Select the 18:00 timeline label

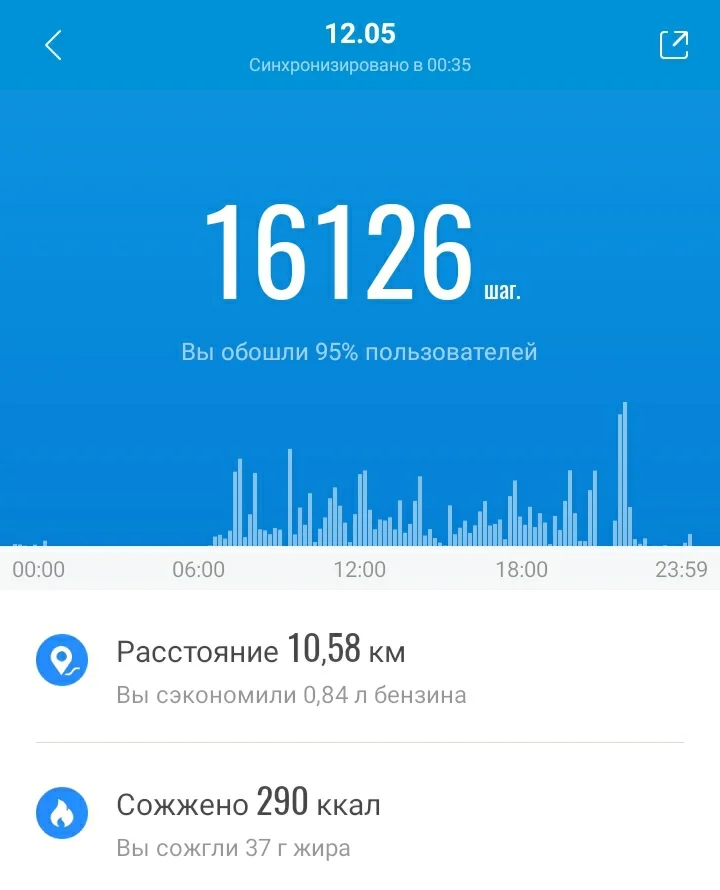coord(522,571)
